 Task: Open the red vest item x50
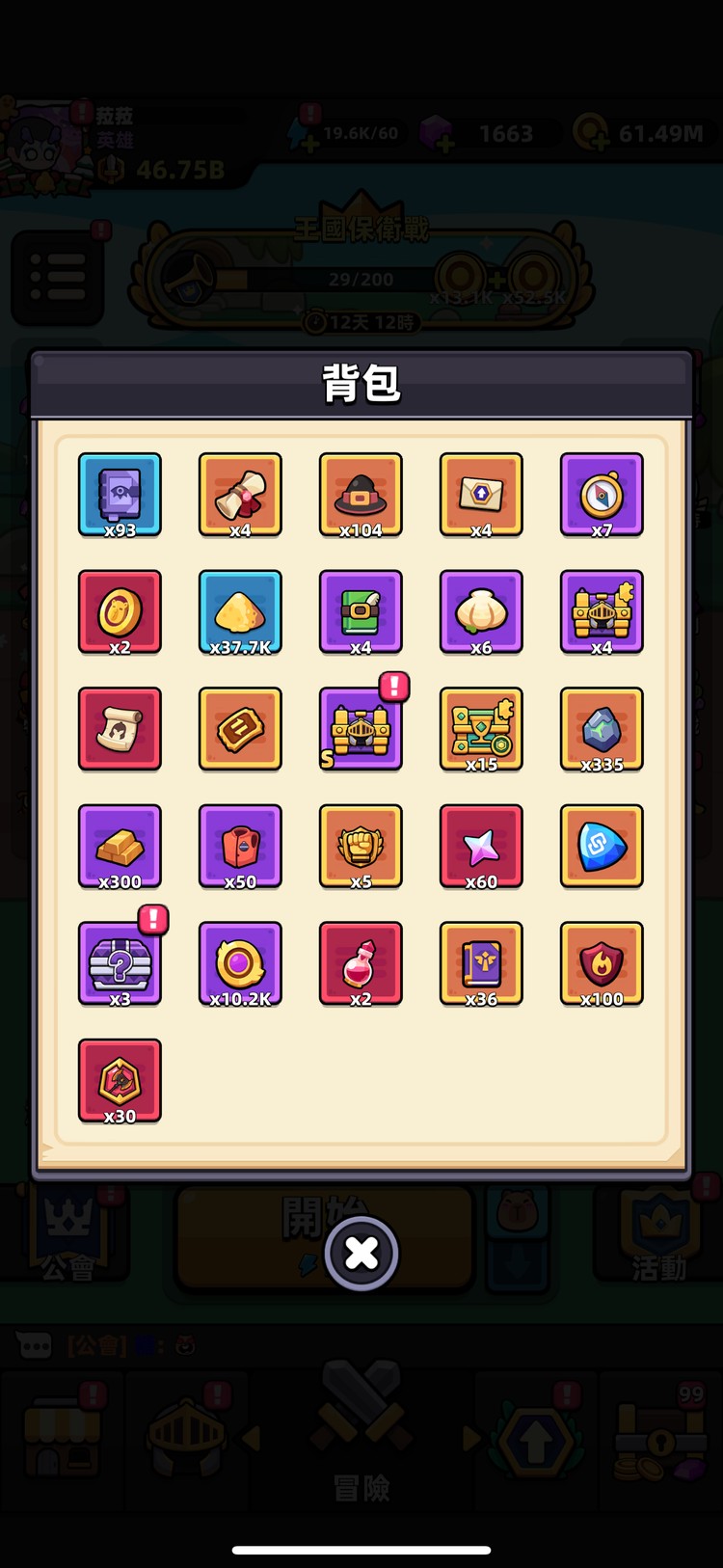[x=240, y=846]
